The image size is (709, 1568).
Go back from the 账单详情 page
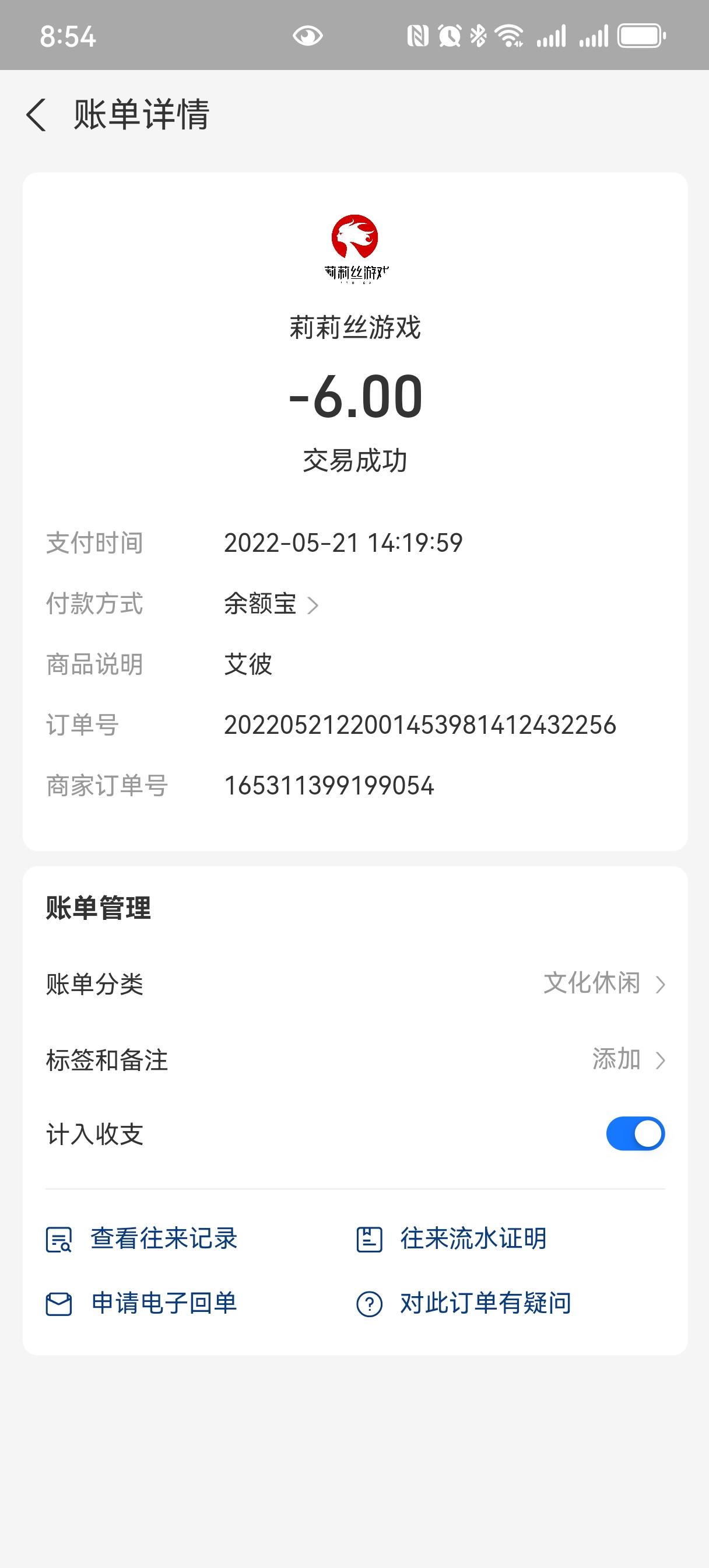(x=36, y=114)
